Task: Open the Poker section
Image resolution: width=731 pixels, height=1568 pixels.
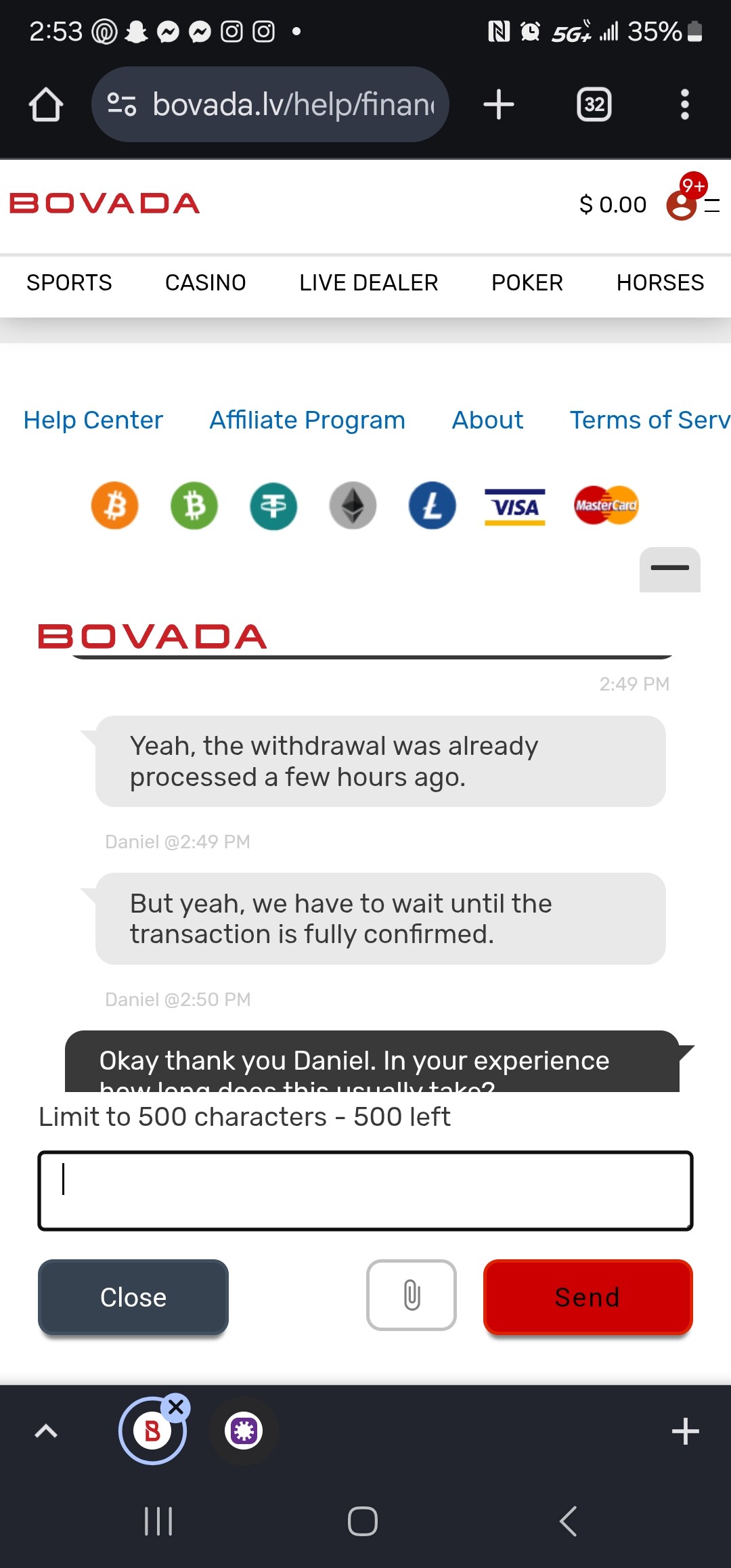Action: (527, 282)
